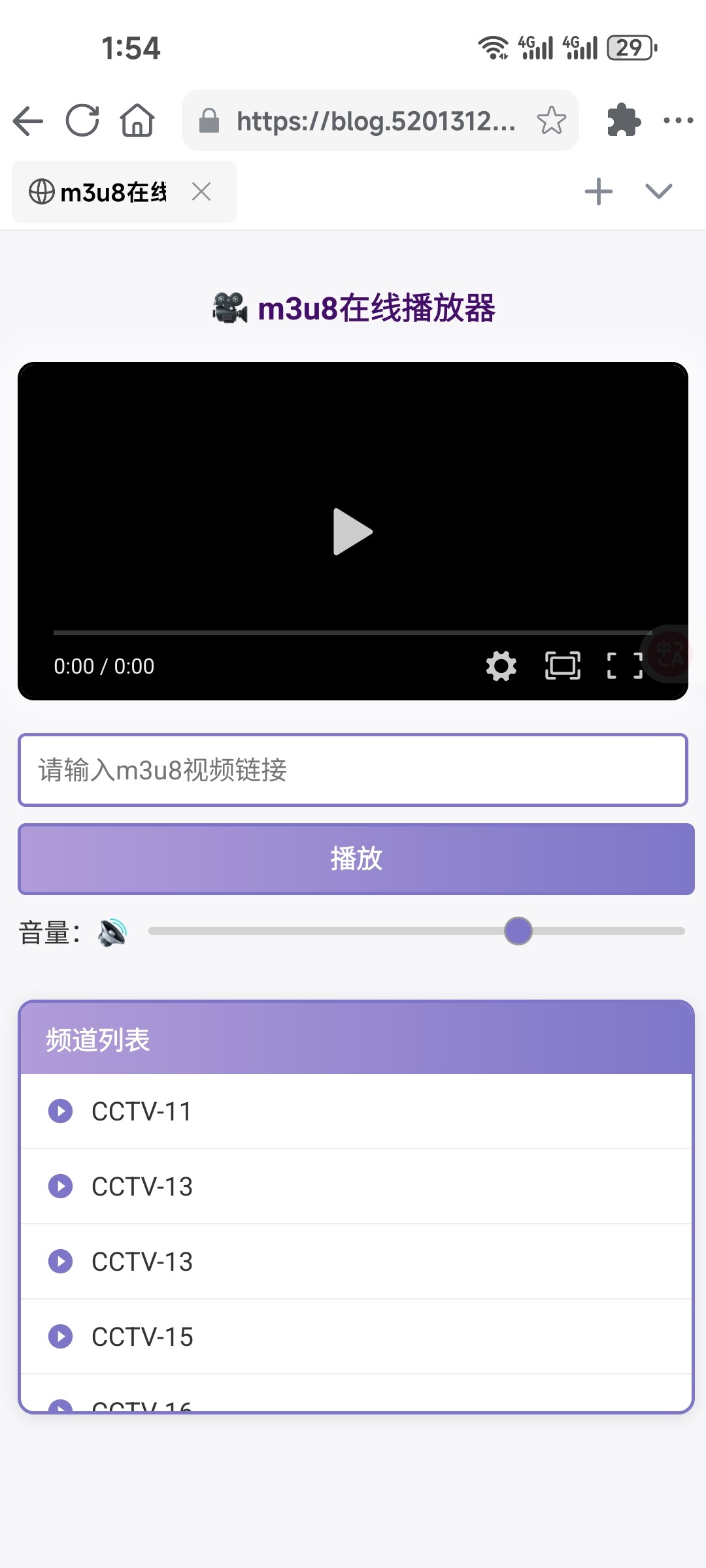Open the video player settings gear
Image resolution: width=706 pixels, height=1568 pixels.
pyautogui.click(x=501, y=666)
